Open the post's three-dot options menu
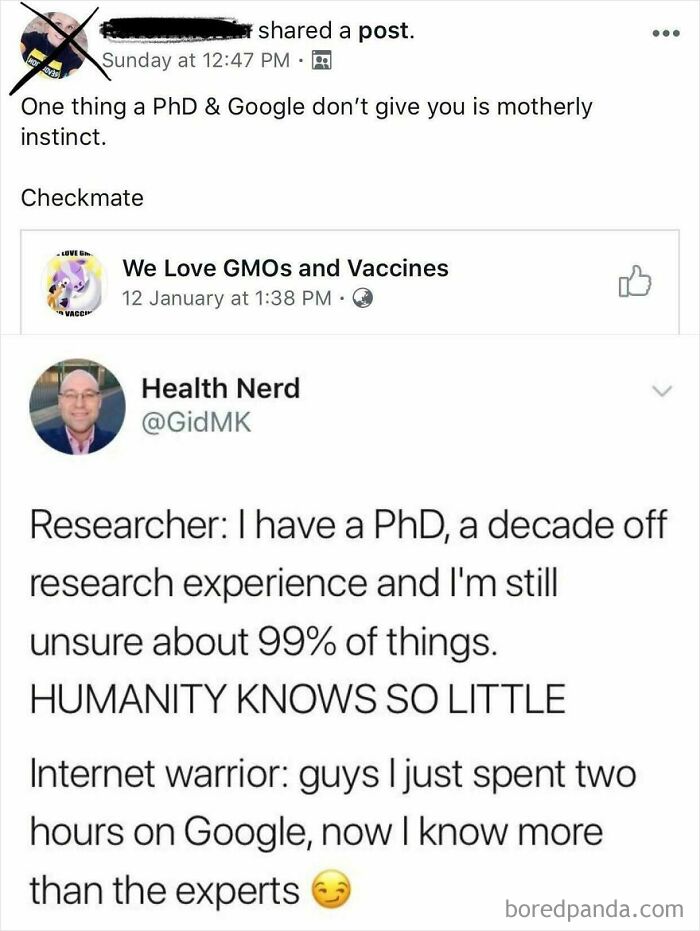This screenshot has height=931, width=700. [664, 31]
